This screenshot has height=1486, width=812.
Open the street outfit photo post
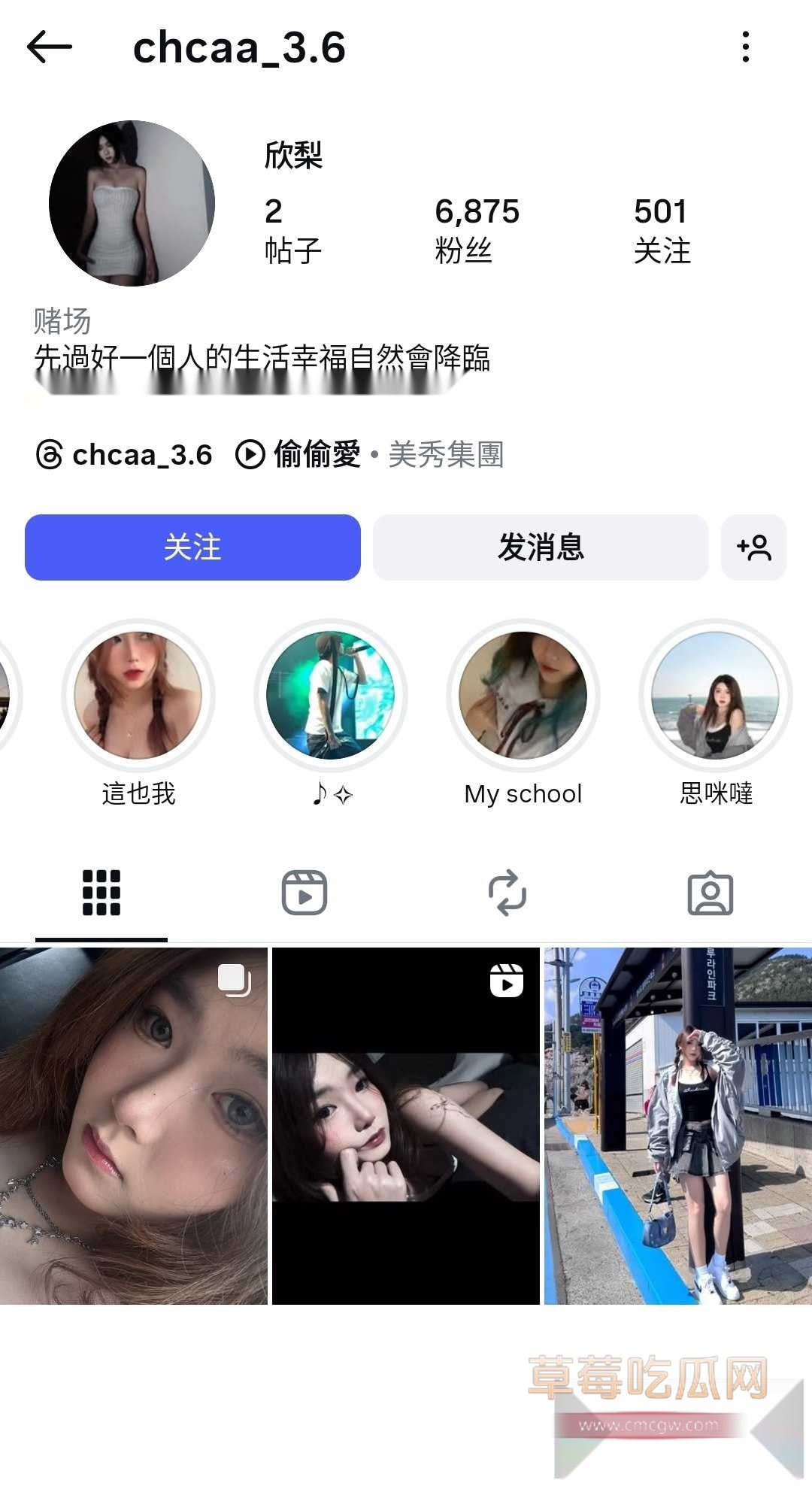click(678, 1126)
